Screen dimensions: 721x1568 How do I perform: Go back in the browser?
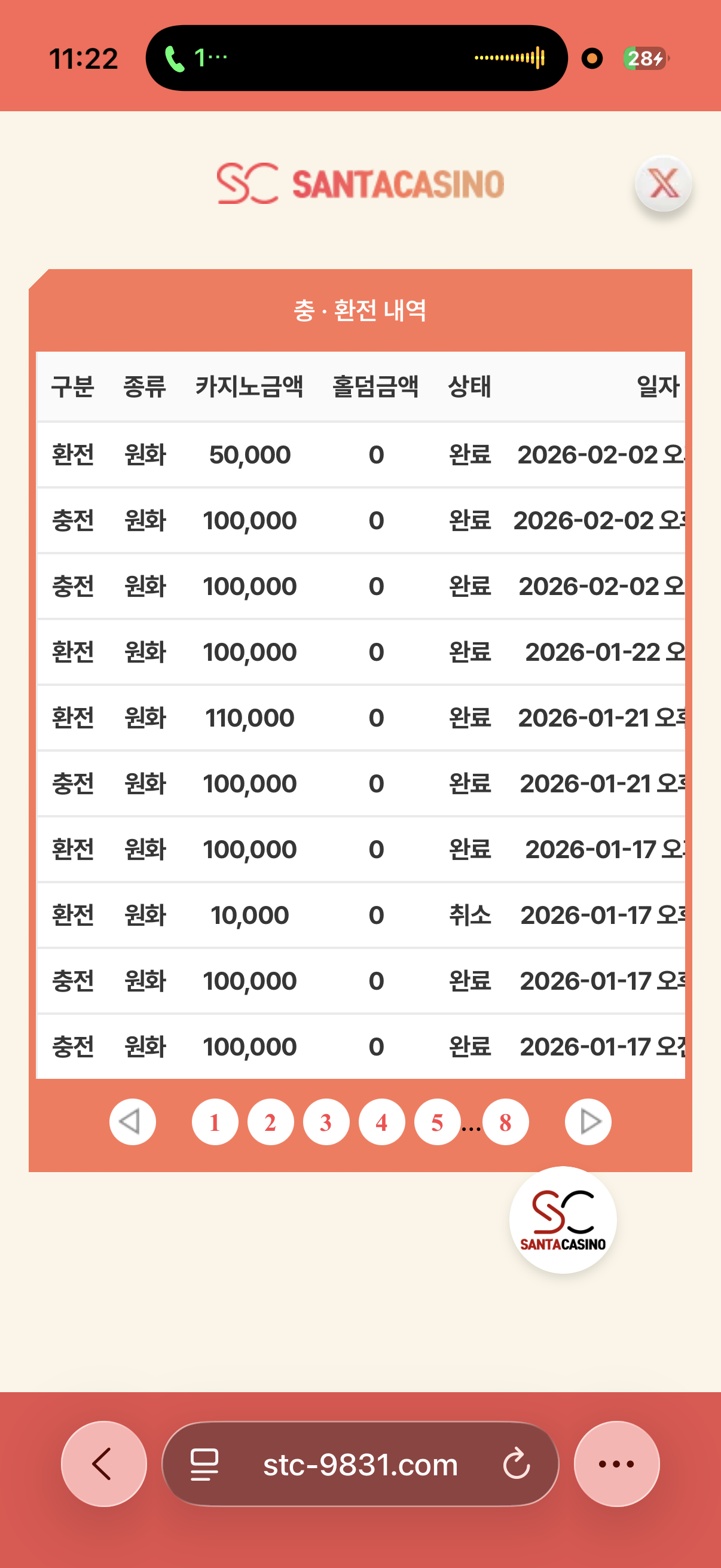click(x=104, y=1463)
